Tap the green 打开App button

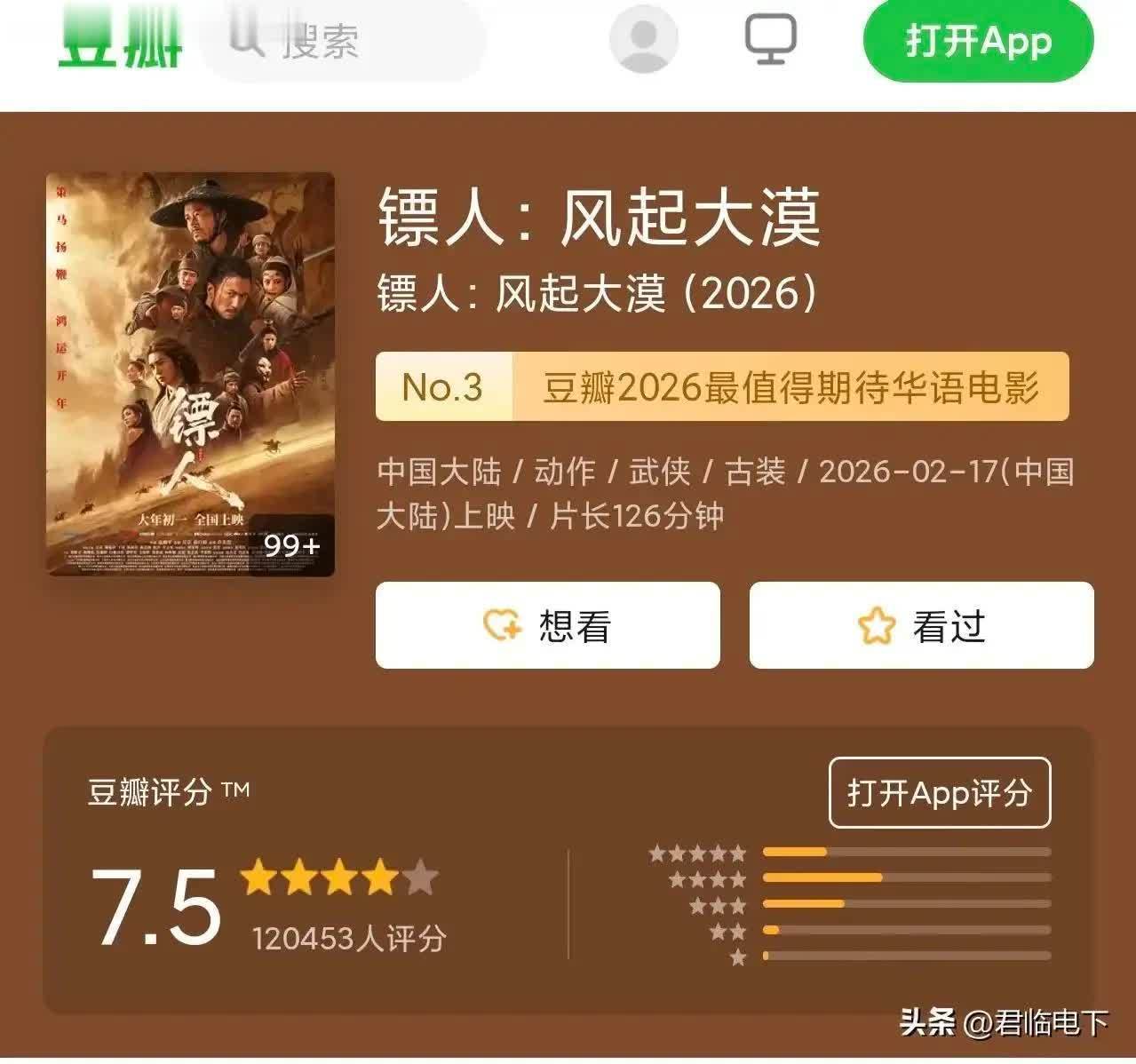[978, 40]
